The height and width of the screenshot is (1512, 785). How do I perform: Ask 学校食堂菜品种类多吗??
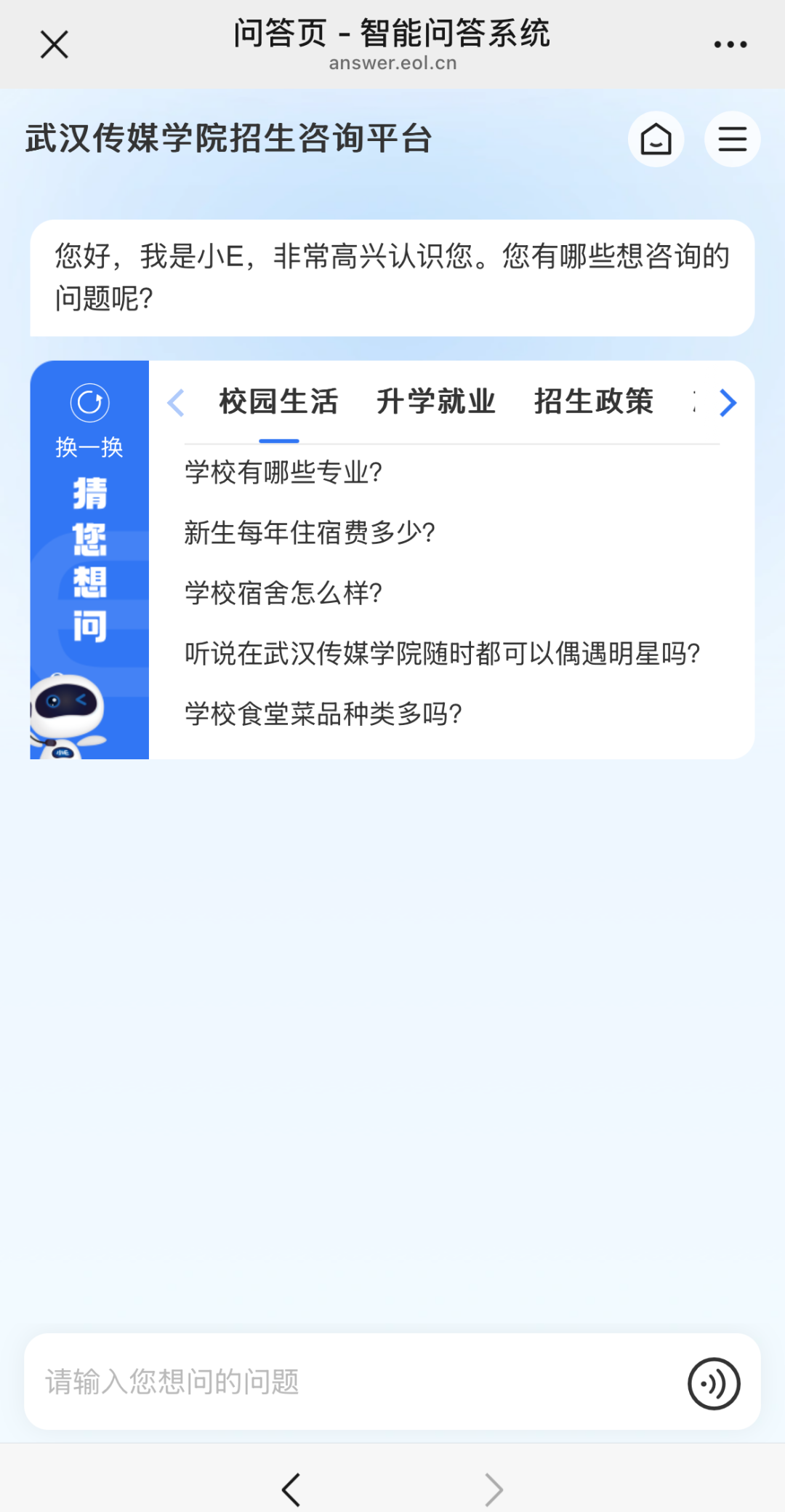point(323,714)
